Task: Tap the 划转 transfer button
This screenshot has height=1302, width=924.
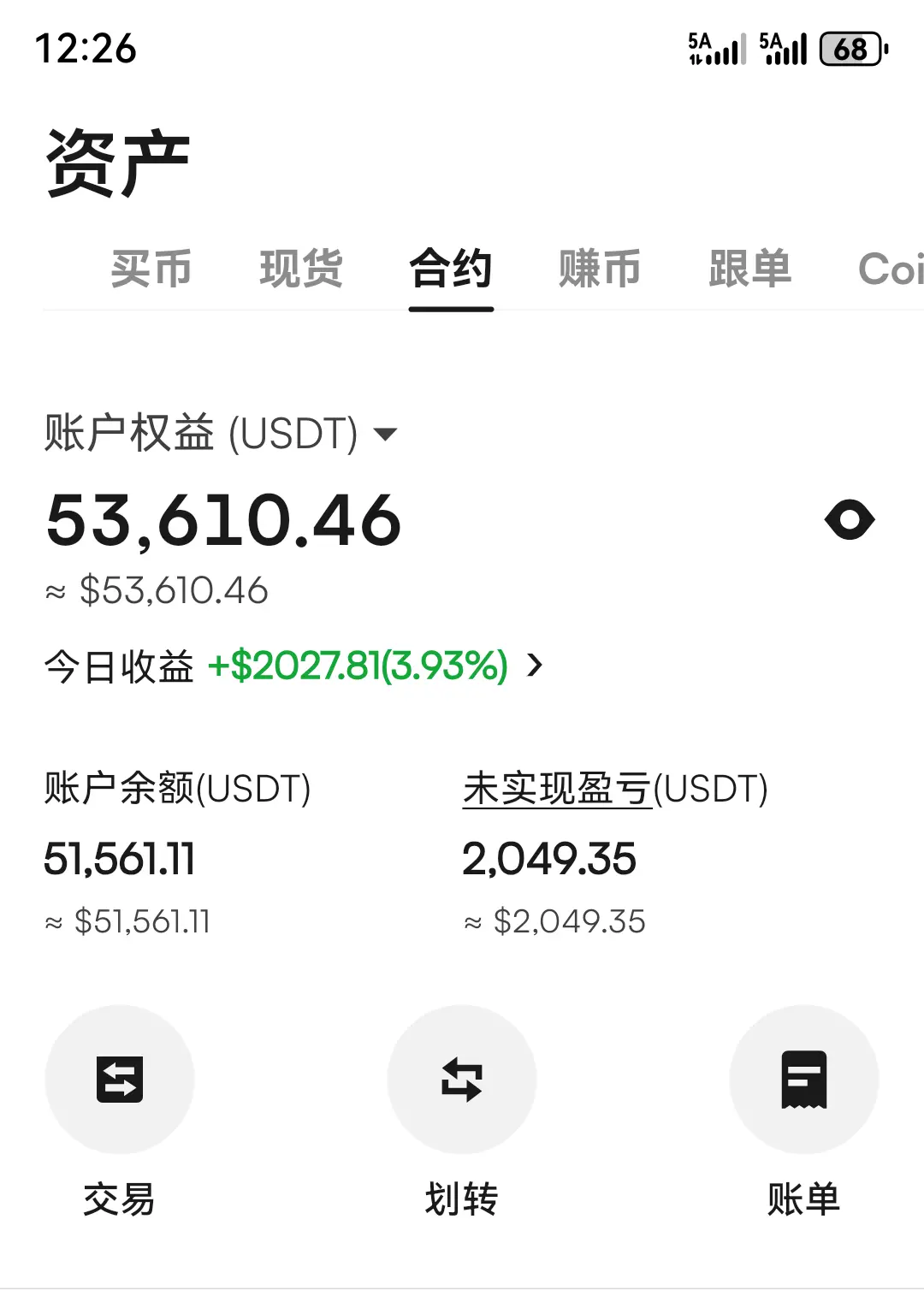Action: (x=462, y=1080)
